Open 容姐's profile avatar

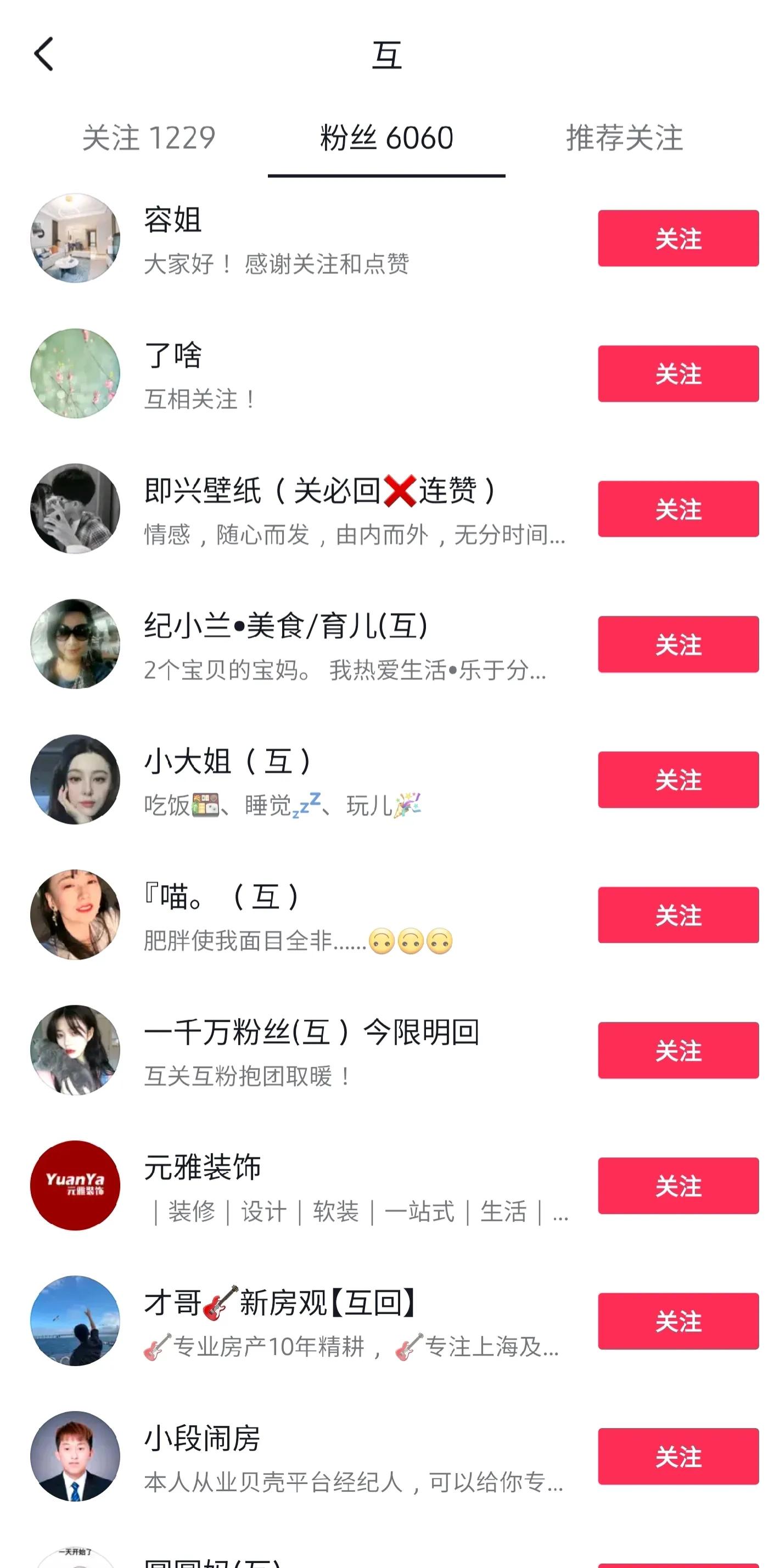(75, 238)
